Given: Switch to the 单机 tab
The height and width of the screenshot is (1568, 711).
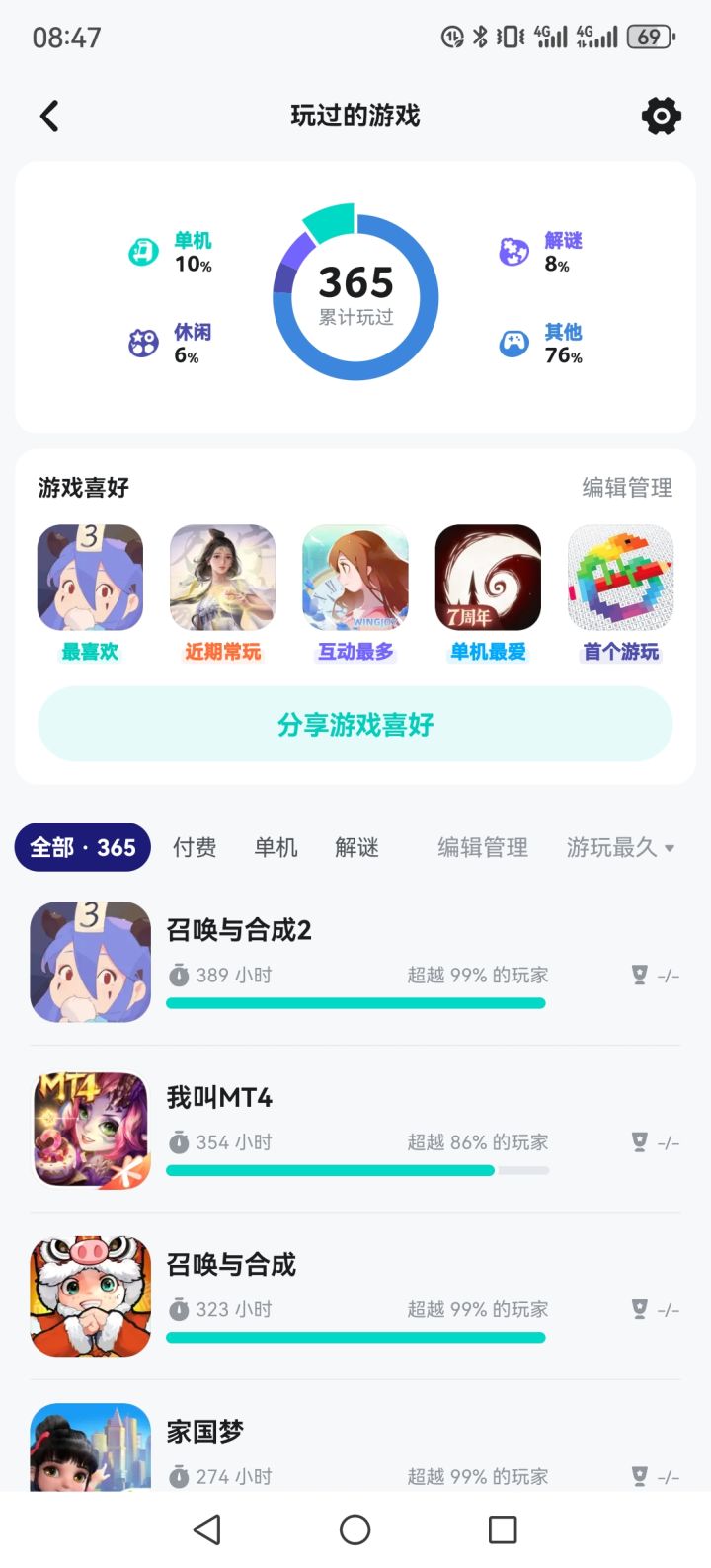Looking at the screenshot, I should click(x=276, y=847).
